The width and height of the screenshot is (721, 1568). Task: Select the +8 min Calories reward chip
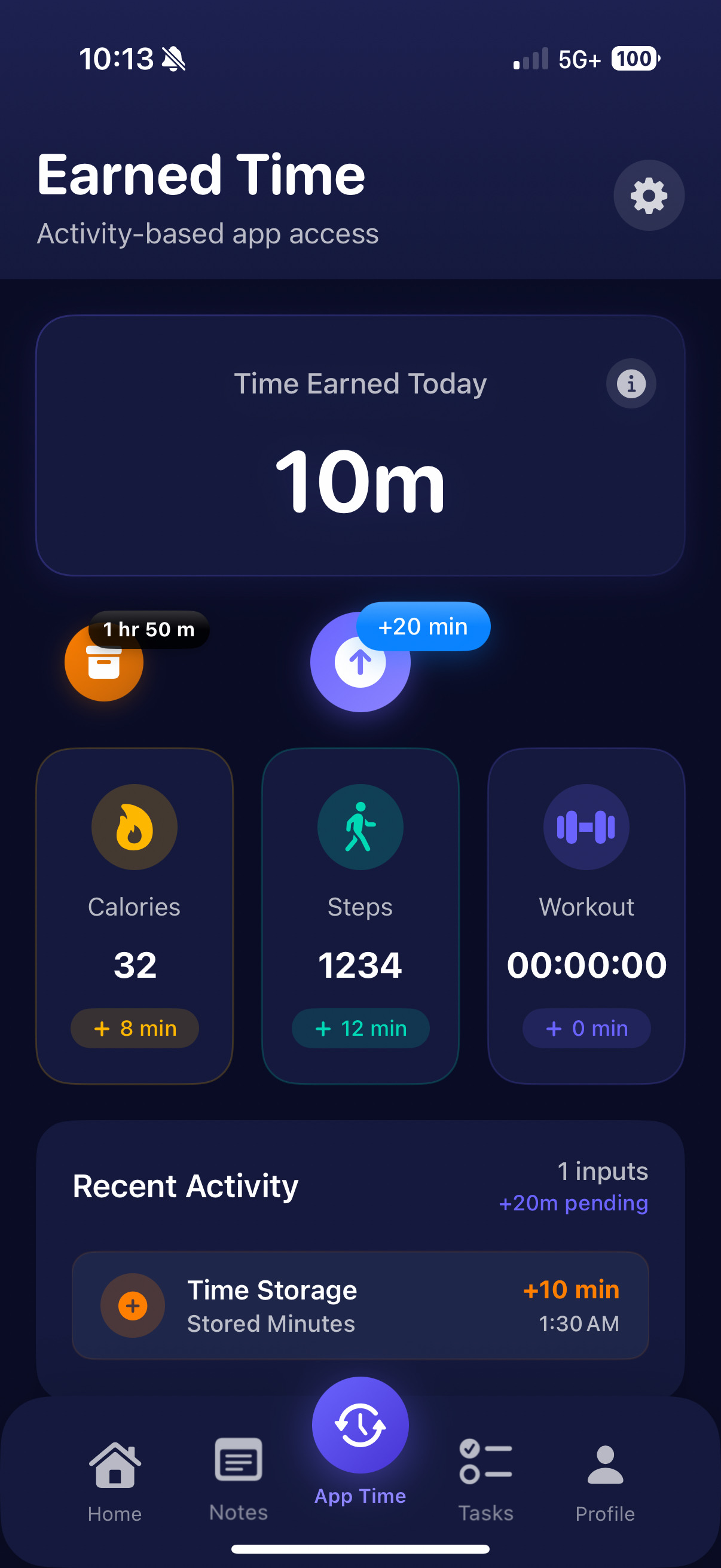pyautogui.click(x=134, y=1028)
